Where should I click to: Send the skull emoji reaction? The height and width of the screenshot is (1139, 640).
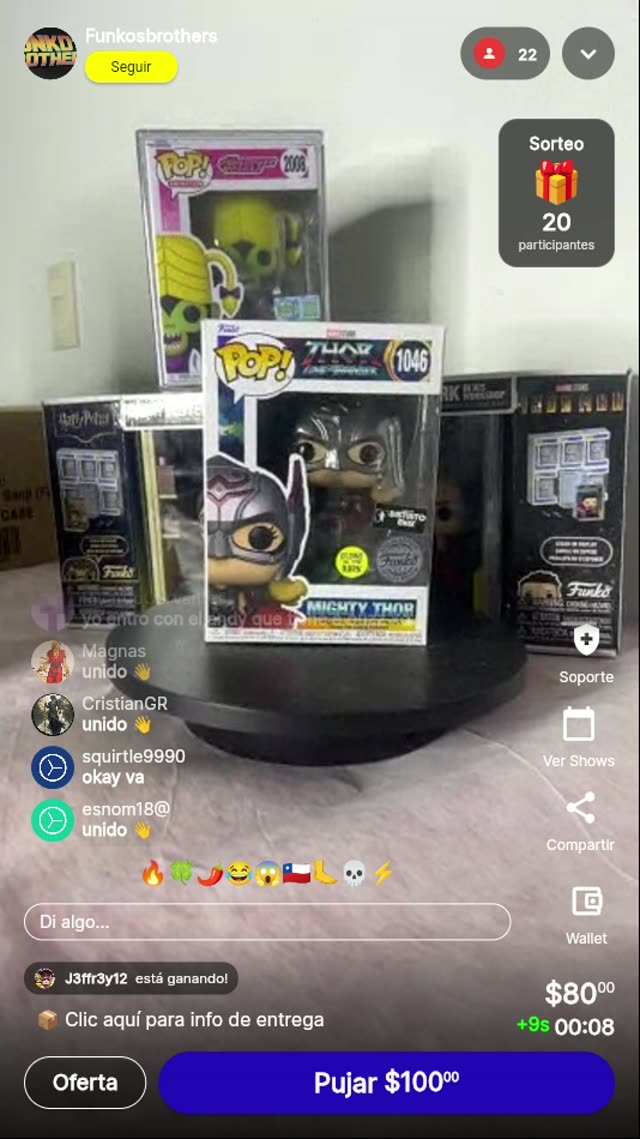point(355,874)
